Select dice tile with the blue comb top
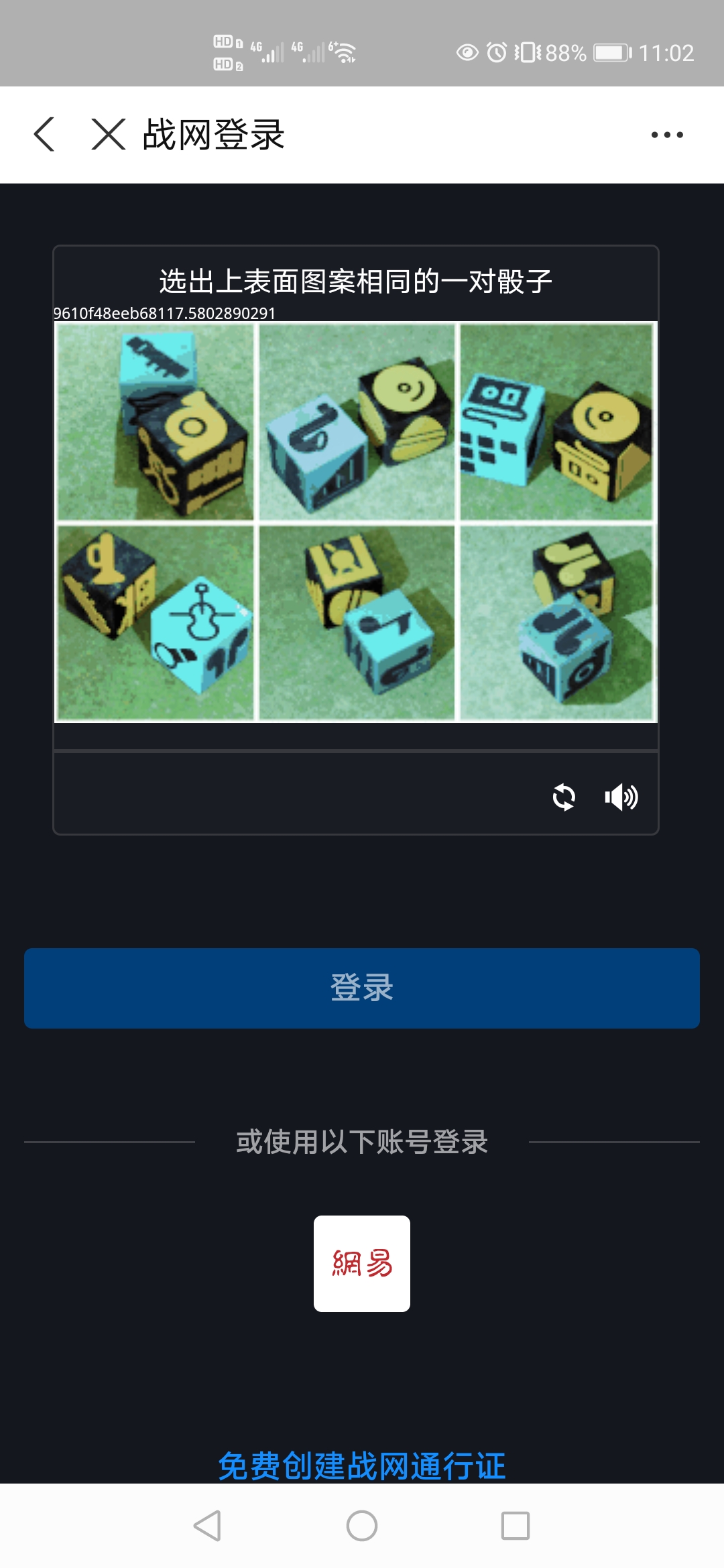 (x=156, y=422)
